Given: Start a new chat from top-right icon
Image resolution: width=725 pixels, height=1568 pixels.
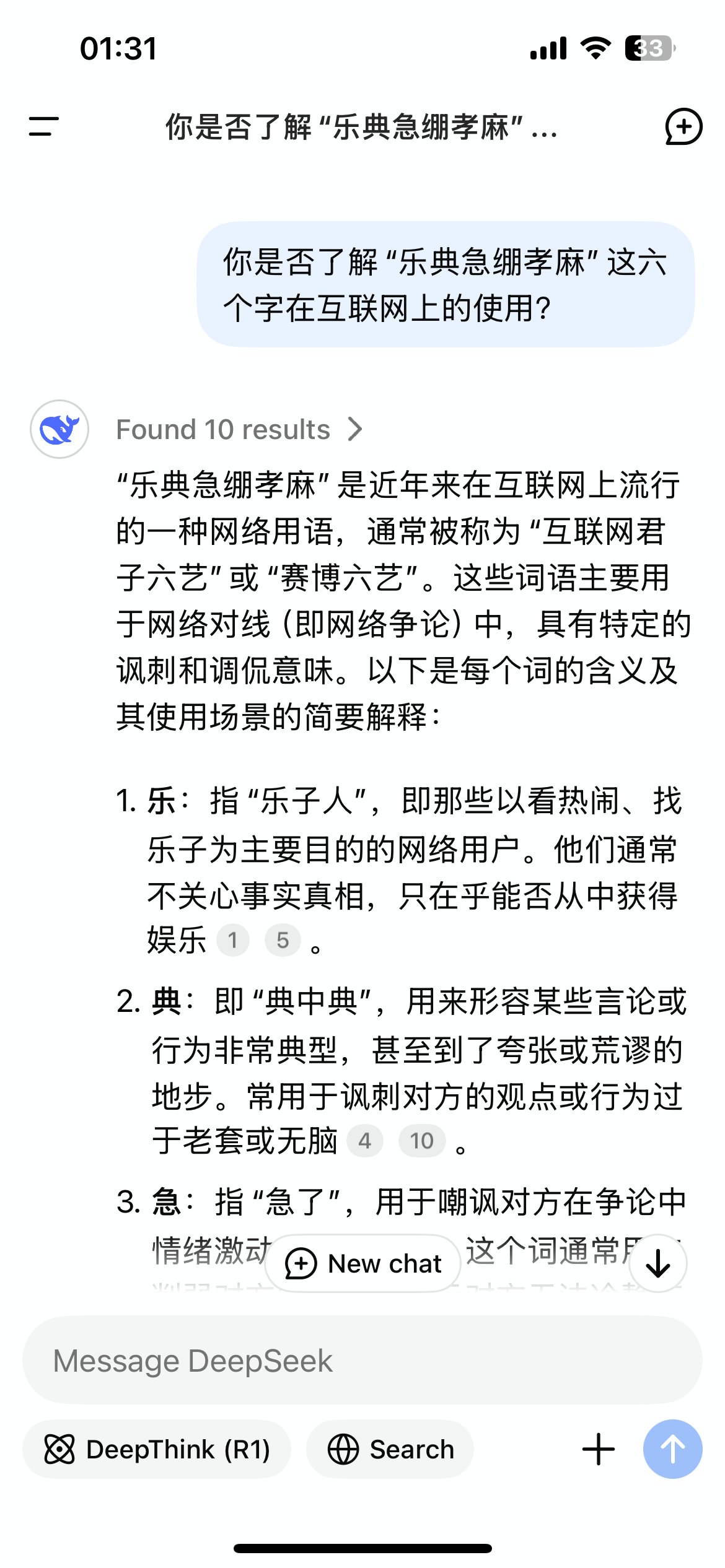Looking at the screenshot, I should click(x=683, y=126).
